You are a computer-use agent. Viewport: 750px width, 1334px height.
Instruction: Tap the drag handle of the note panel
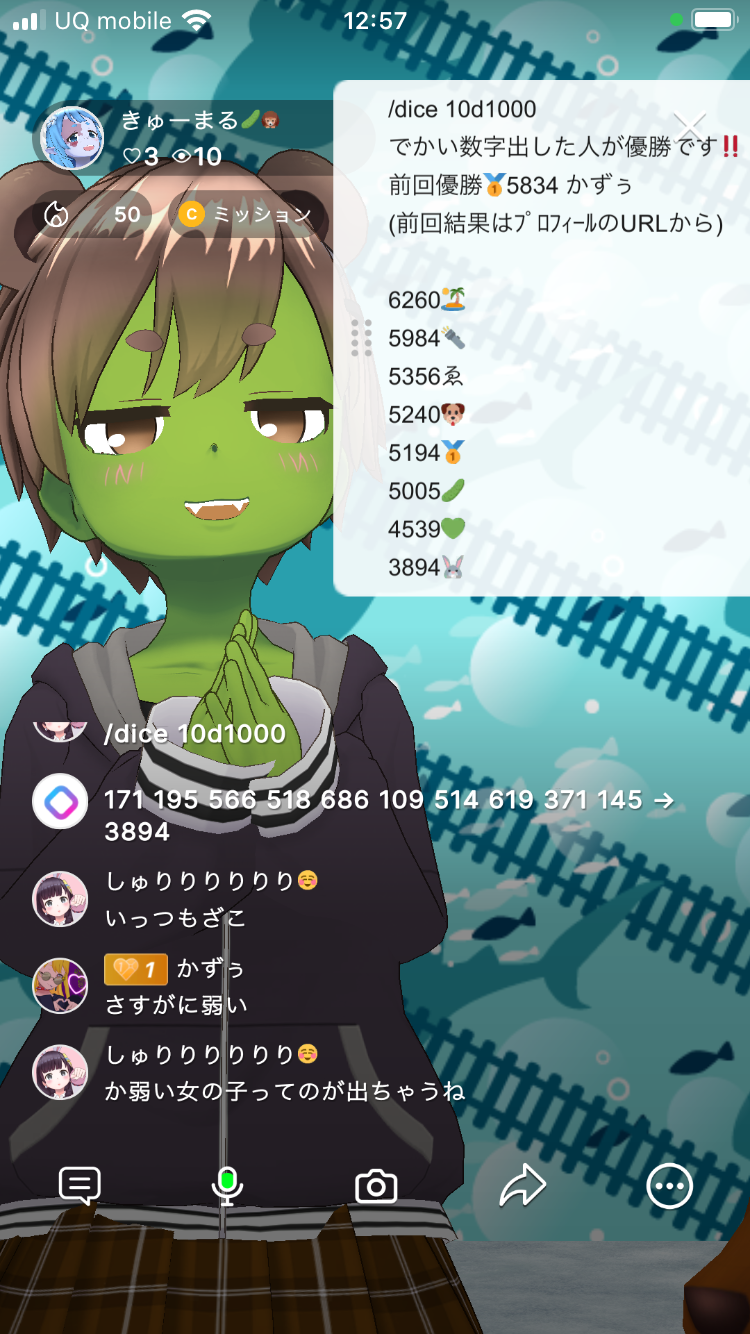coord(362,338)
